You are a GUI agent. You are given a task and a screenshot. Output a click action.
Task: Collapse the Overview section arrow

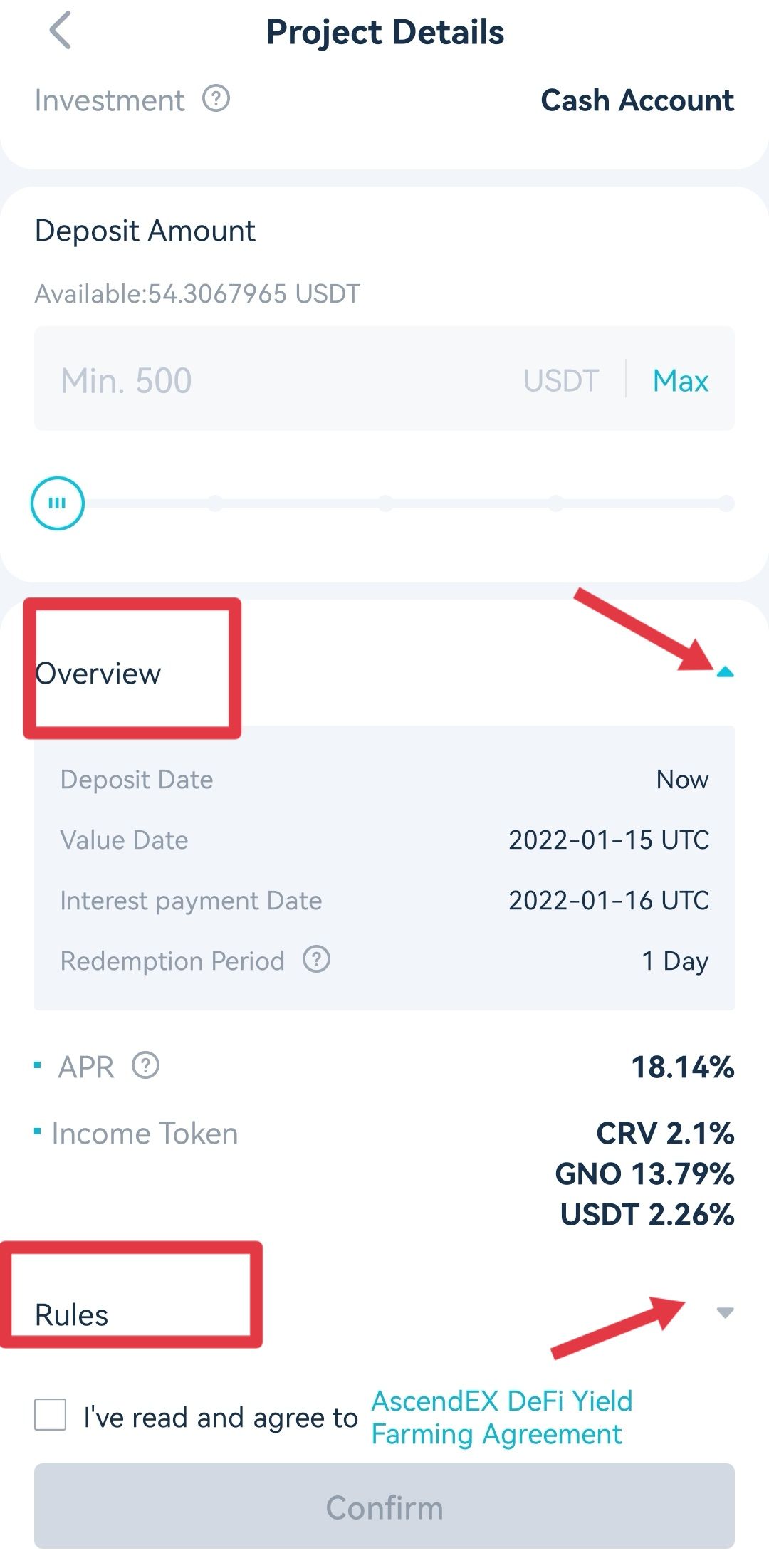725,671
